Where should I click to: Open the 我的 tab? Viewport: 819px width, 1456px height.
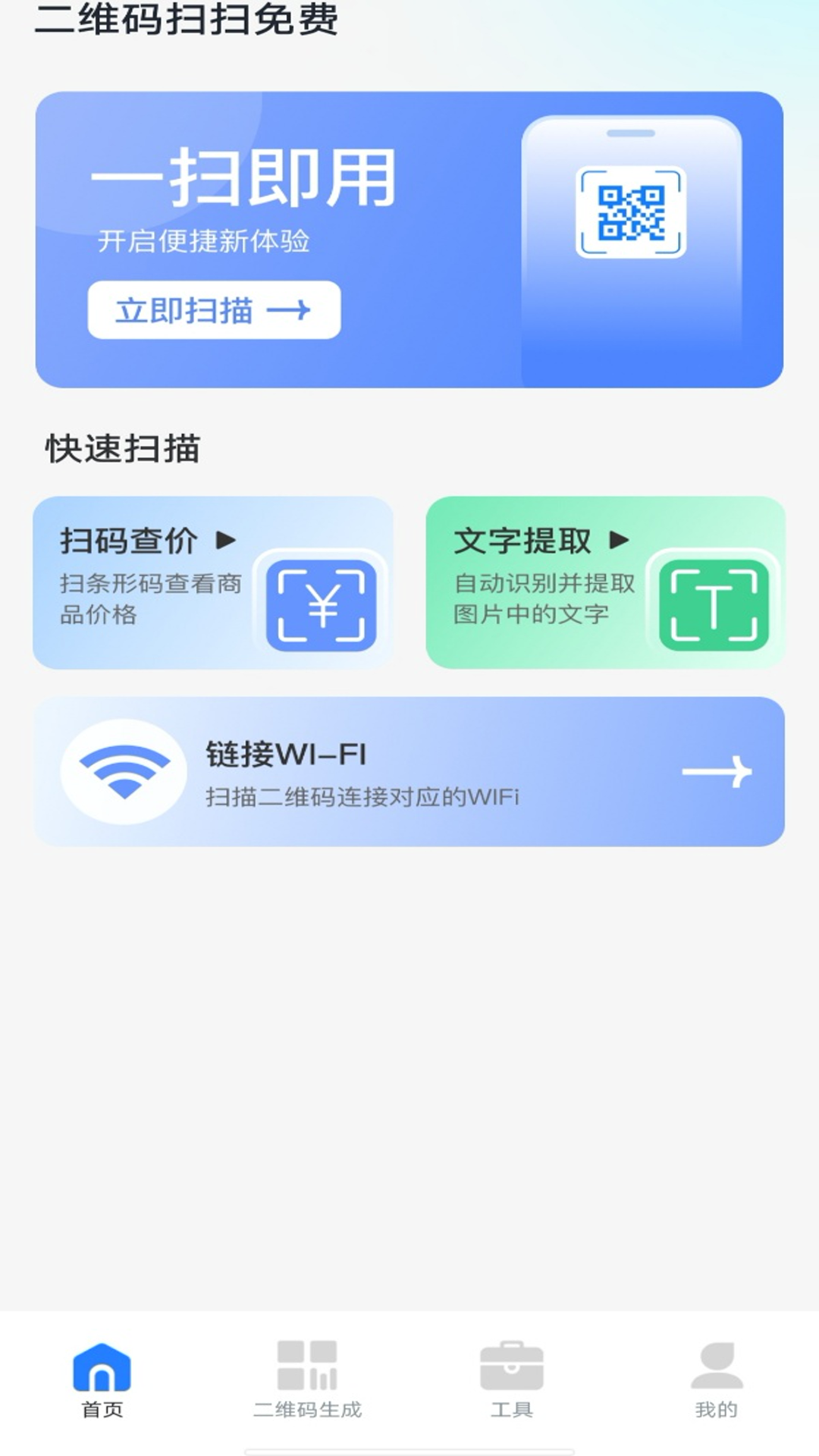[717, 1380]
